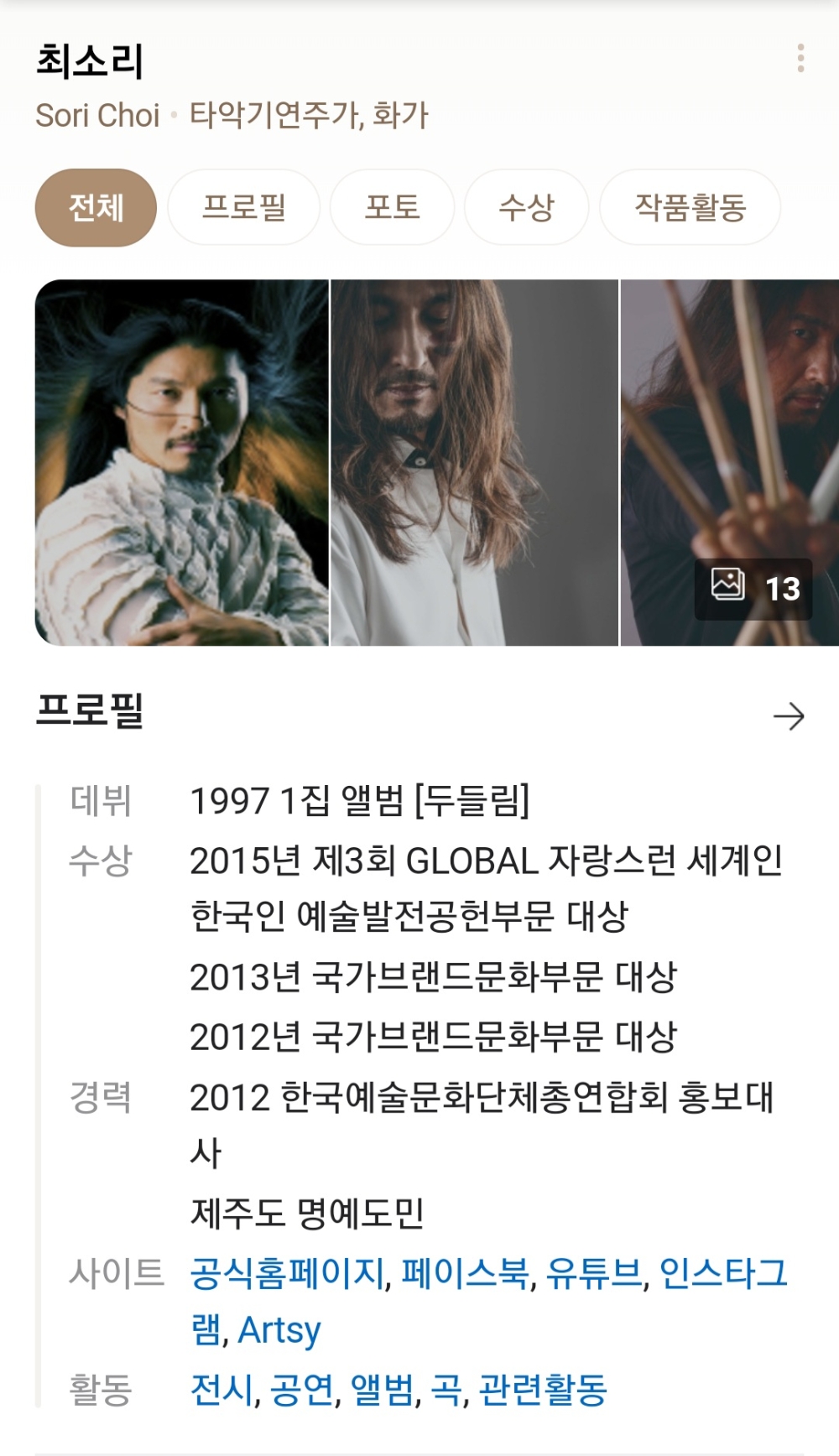The image size is (839, 1456).
Task: Open the 공연 activity link
Action: [302, 1390]
